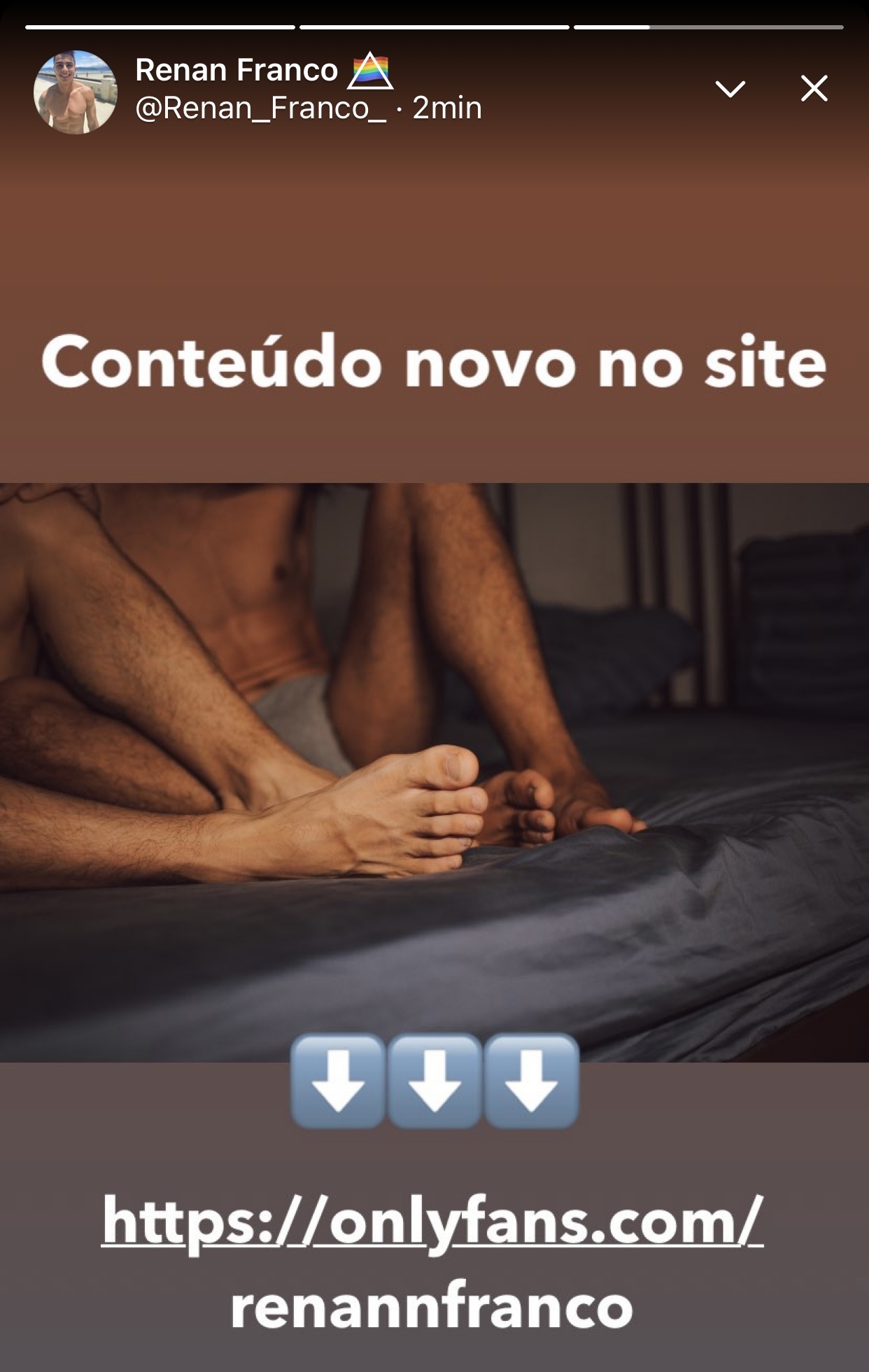869x1372 pixels.
Task: Open Renan Franco's profile picture
Action: 76,92
